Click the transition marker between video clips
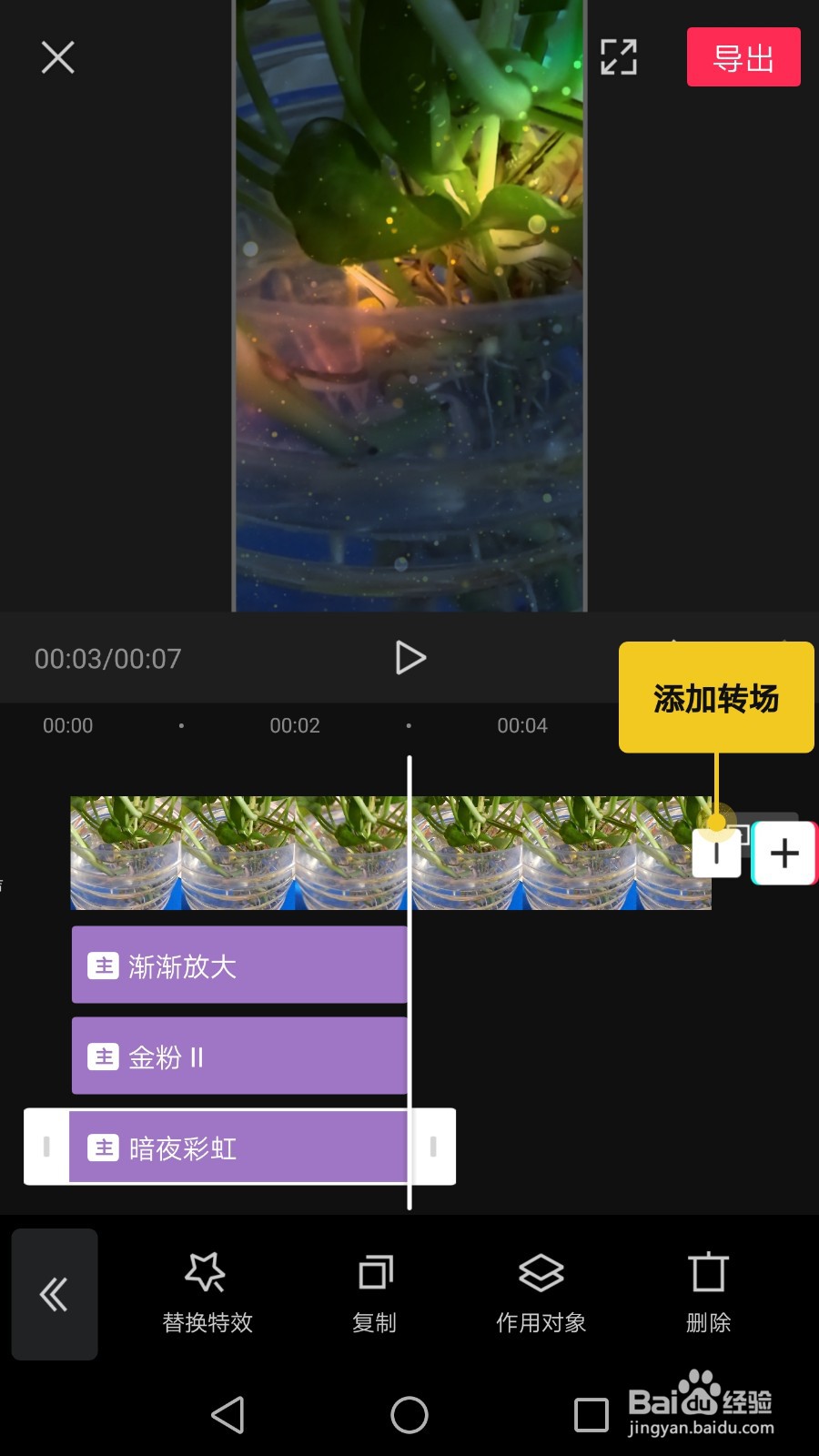 (x=717, y=853)
